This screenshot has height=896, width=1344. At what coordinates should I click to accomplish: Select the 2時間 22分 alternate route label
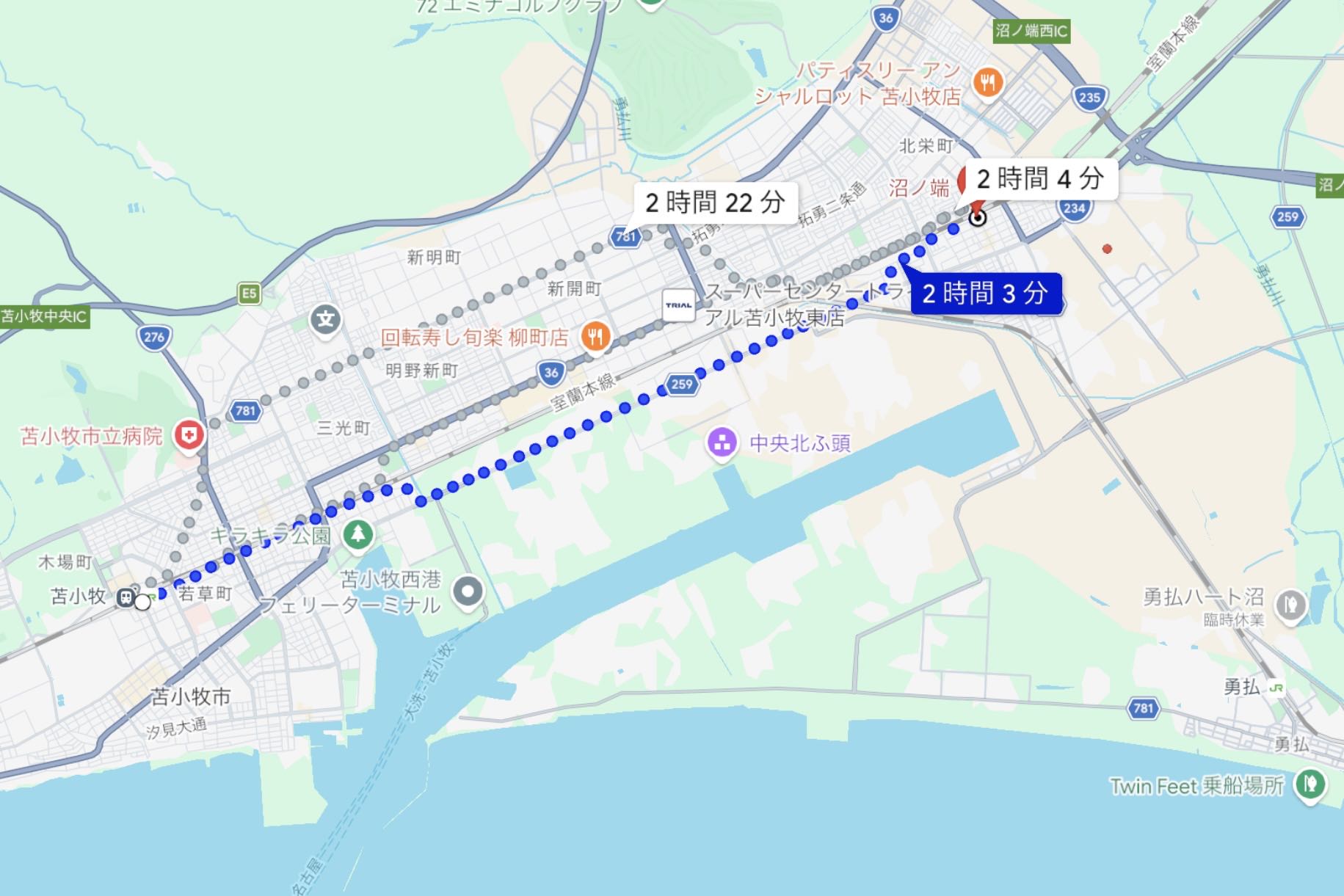pos(715,203)
